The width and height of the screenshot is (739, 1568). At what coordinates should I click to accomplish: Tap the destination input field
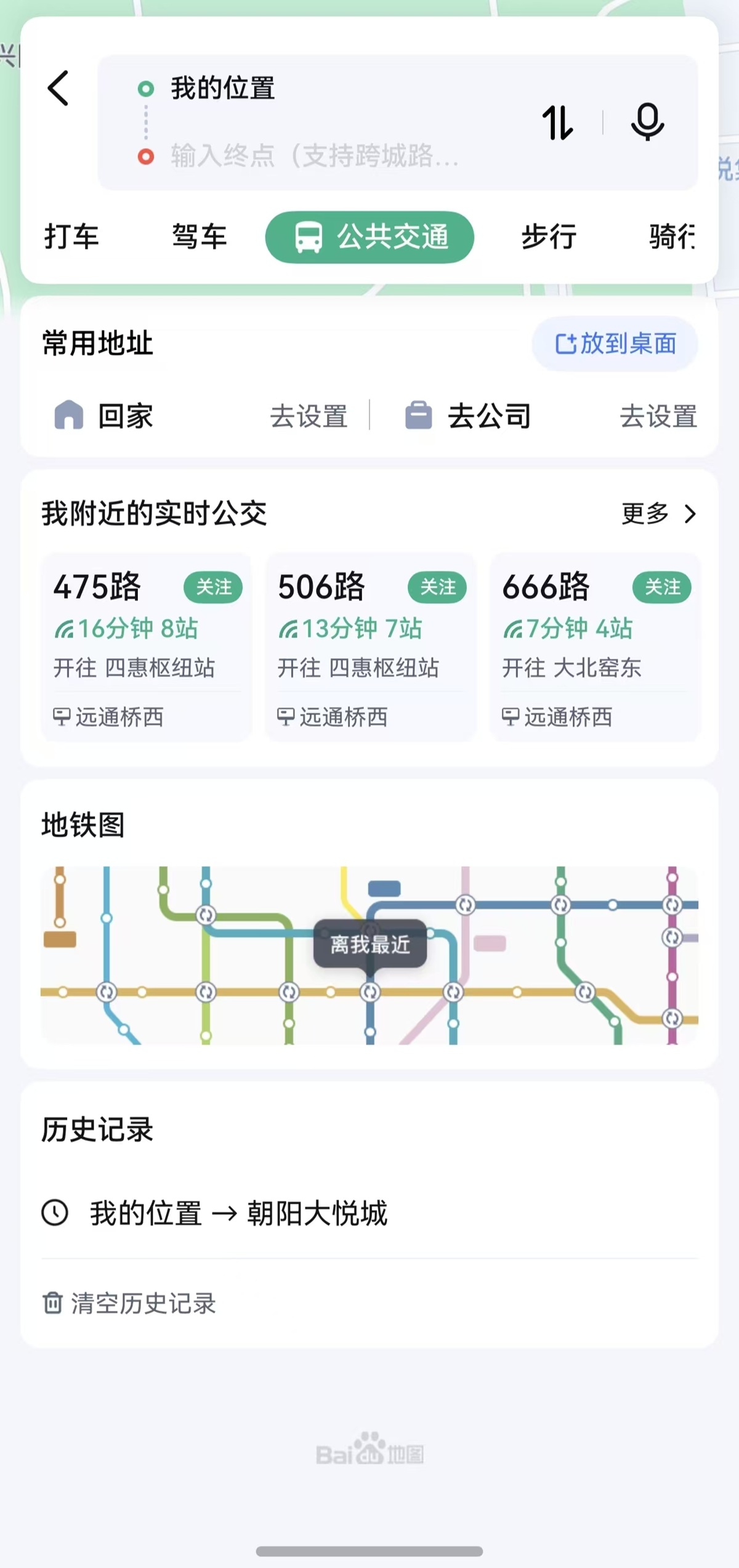[314, 156]
